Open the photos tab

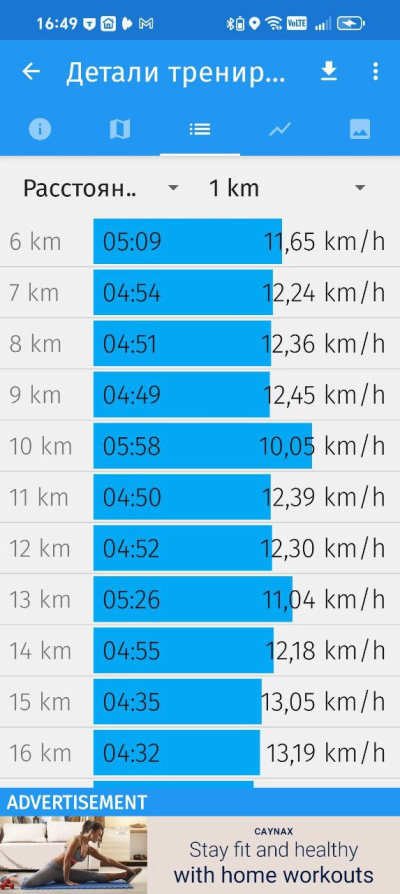click(x=360, y=129)
